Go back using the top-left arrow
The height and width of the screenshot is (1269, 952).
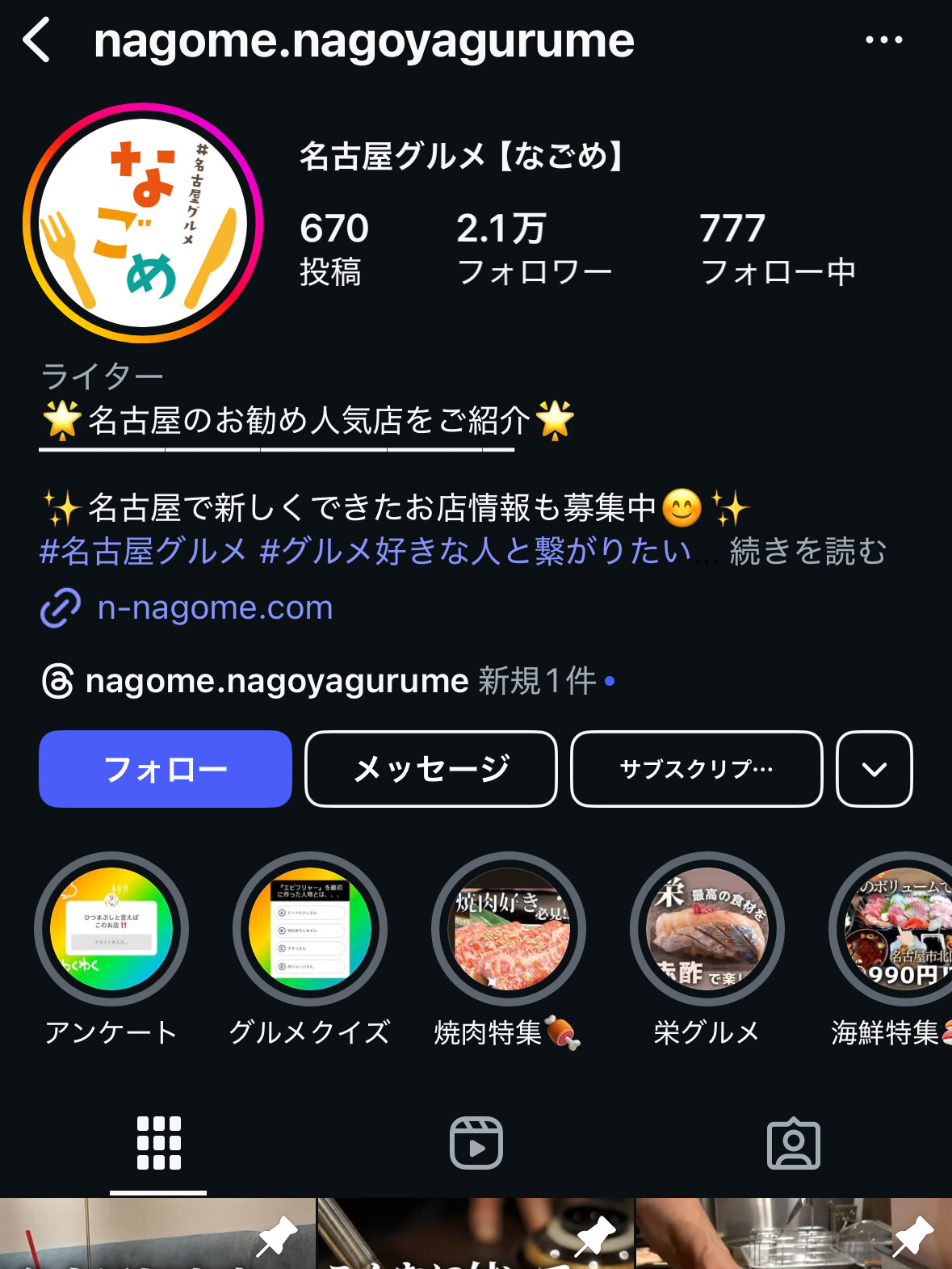pyautogui.click(x=37, y=40)
